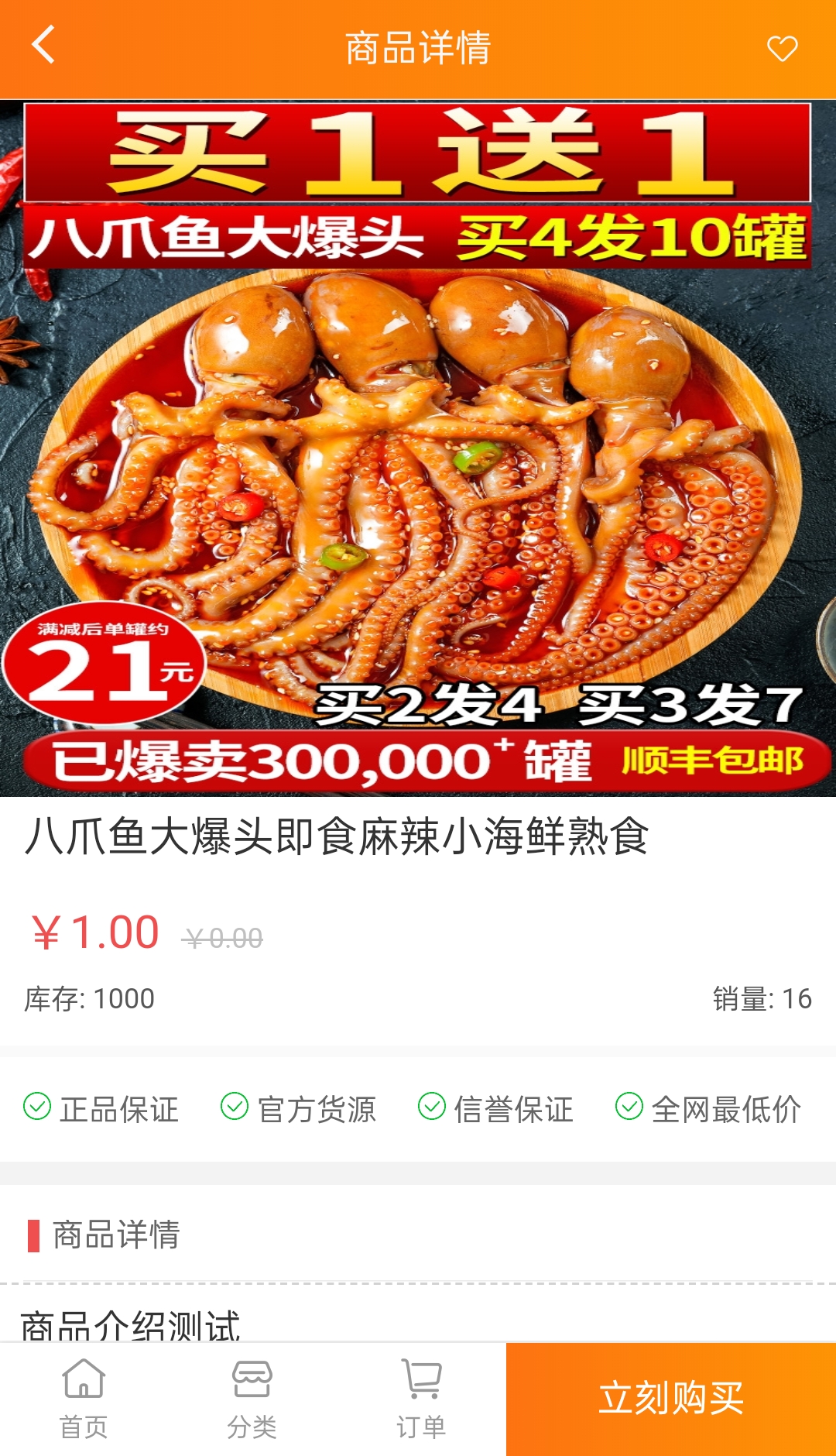Tap 立刻购买 to buy now
Image resolution: width=836 pixels, height=1456 pixels.
pos(670,1399)
